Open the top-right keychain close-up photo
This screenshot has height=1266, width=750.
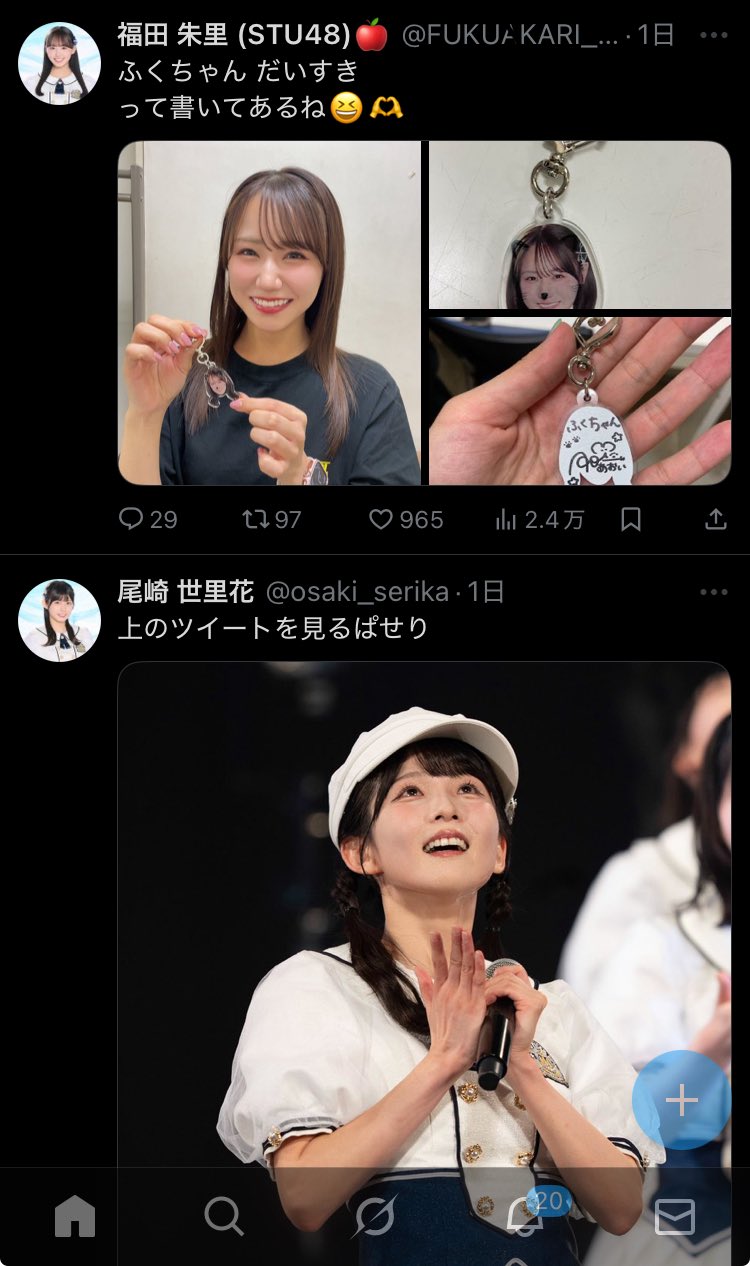click(580, 225)
